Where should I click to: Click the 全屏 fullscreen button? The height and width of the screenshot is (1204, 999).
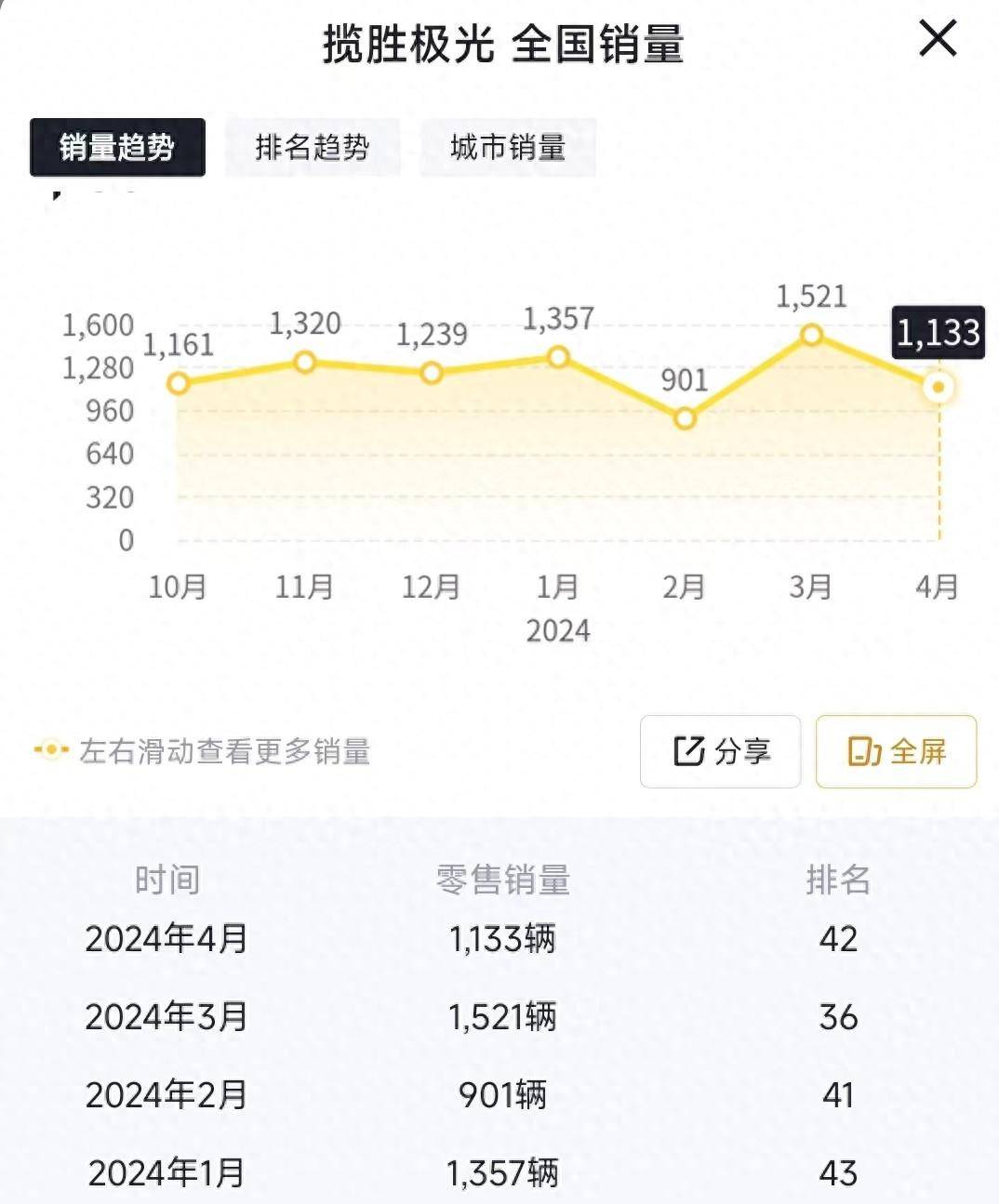point(895,753)
